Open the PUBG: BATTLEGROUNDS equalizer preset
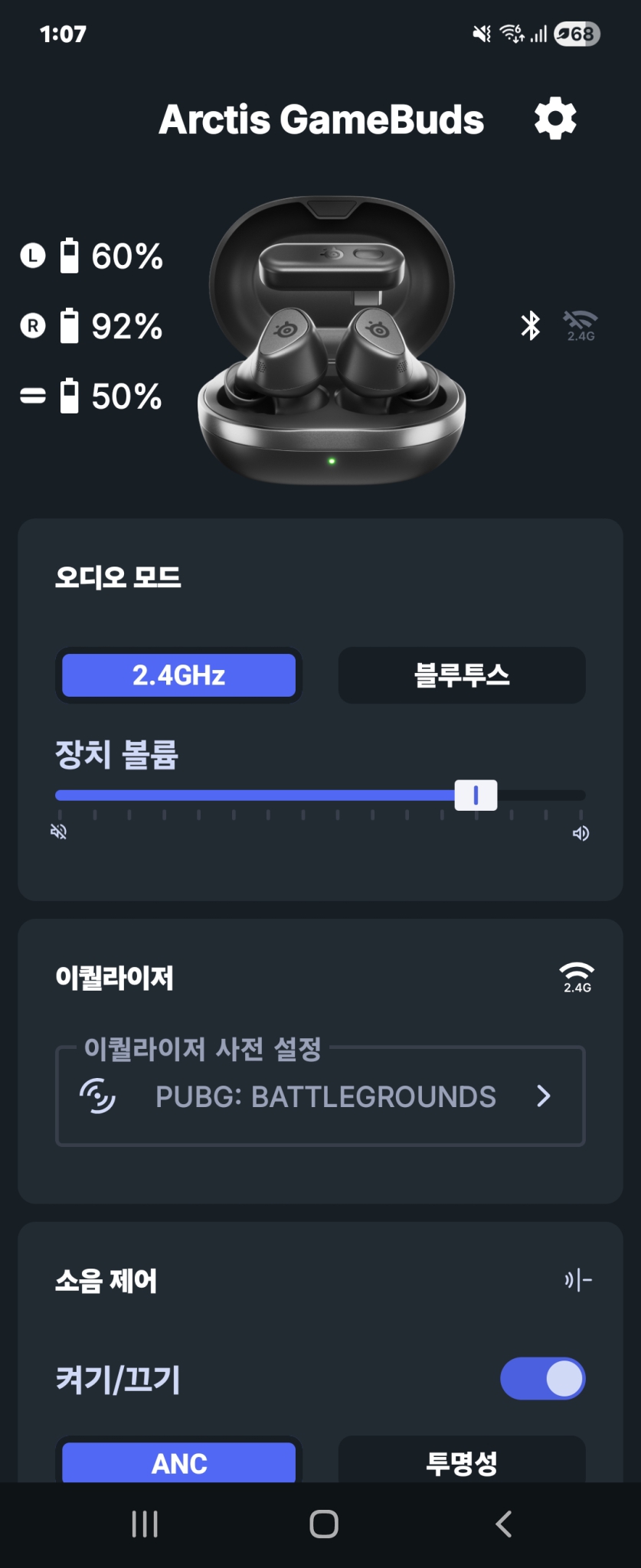 point(320,1096)
